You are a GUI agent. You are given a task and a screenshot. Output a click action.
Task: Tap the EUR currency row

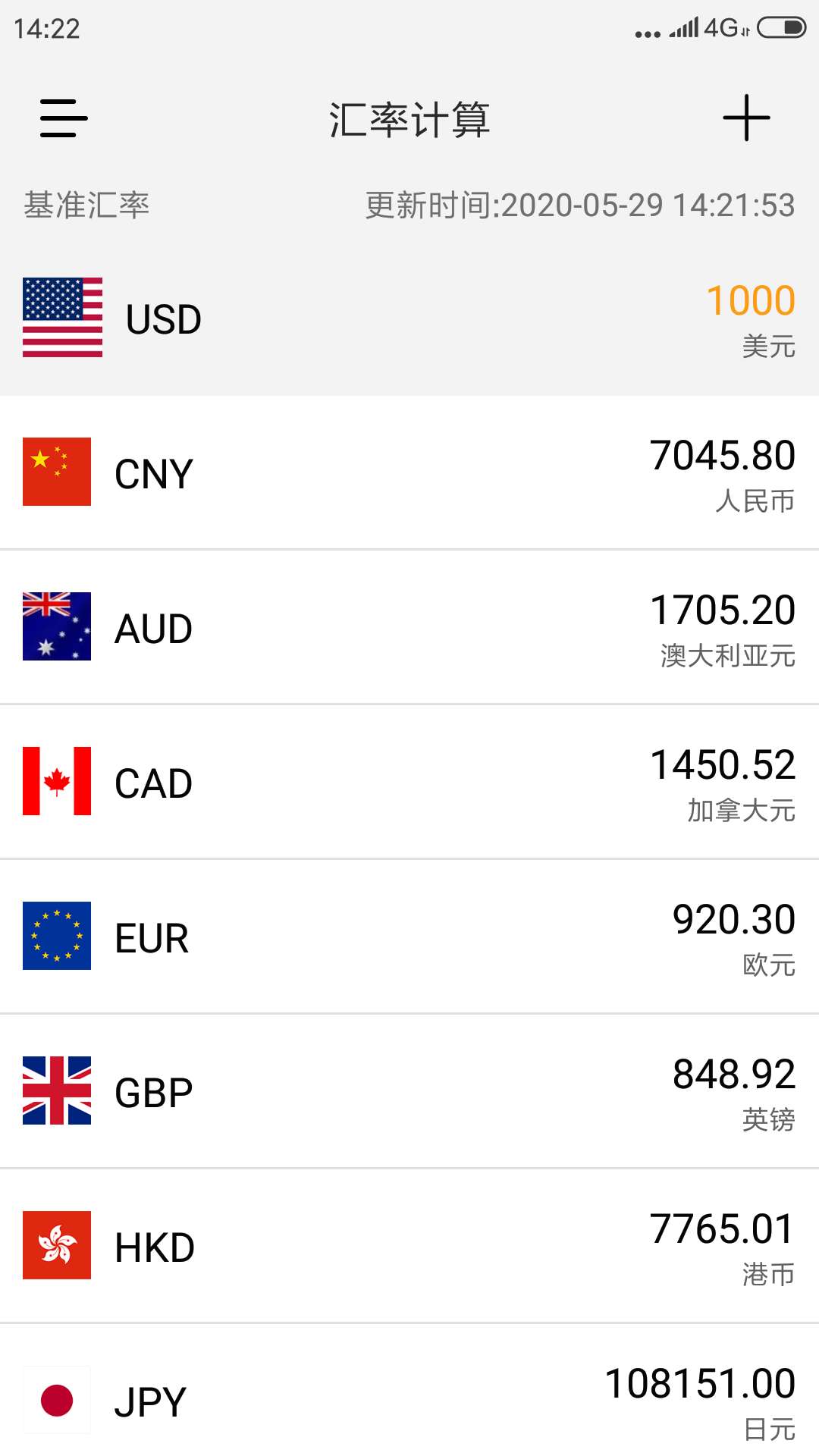(x=409, y=937)
